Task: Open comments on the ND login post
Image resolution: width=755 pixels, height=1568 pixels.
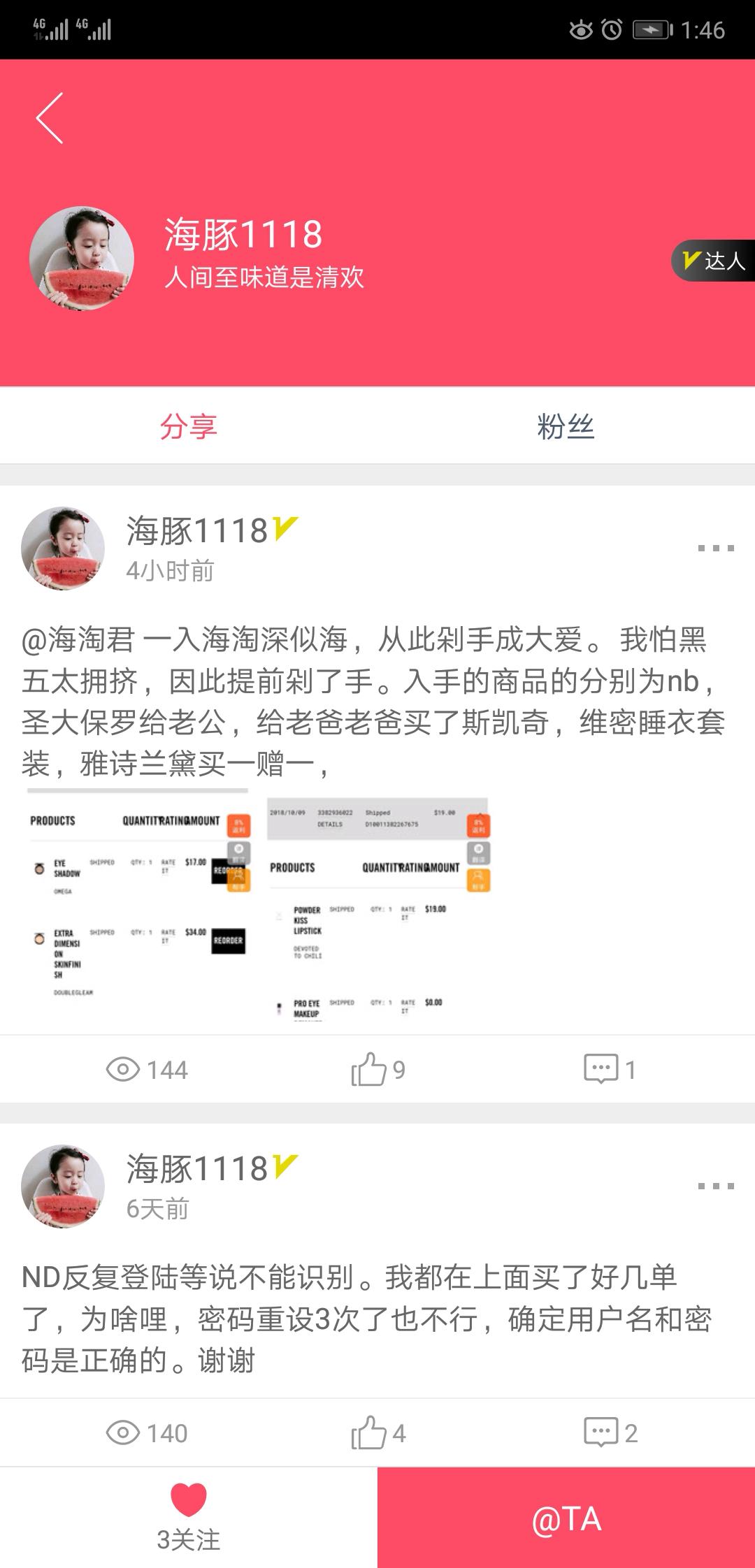Action: click(x=609, y=1433)
